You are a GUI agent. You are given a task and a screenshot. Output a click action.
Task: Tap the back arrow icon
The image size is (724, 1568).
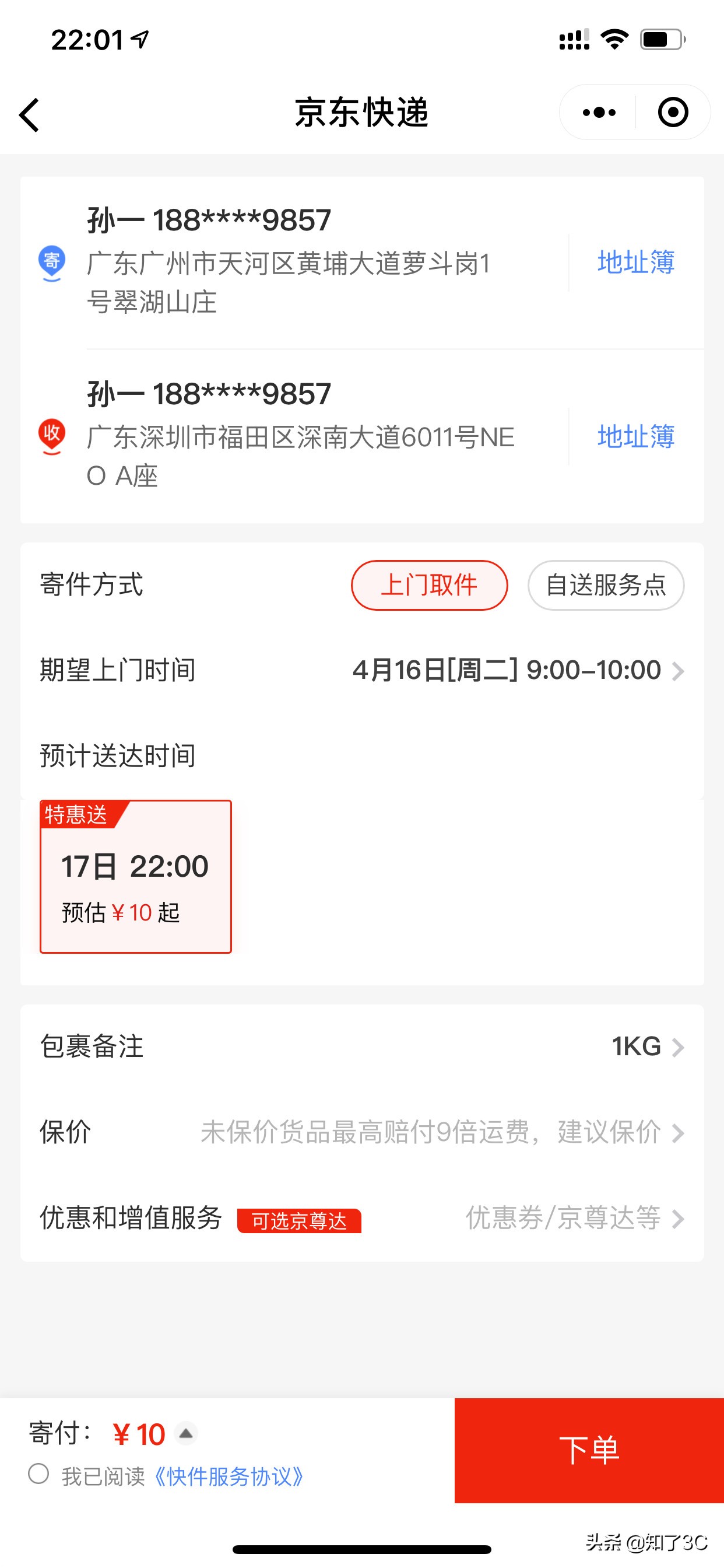coord(29,113)
